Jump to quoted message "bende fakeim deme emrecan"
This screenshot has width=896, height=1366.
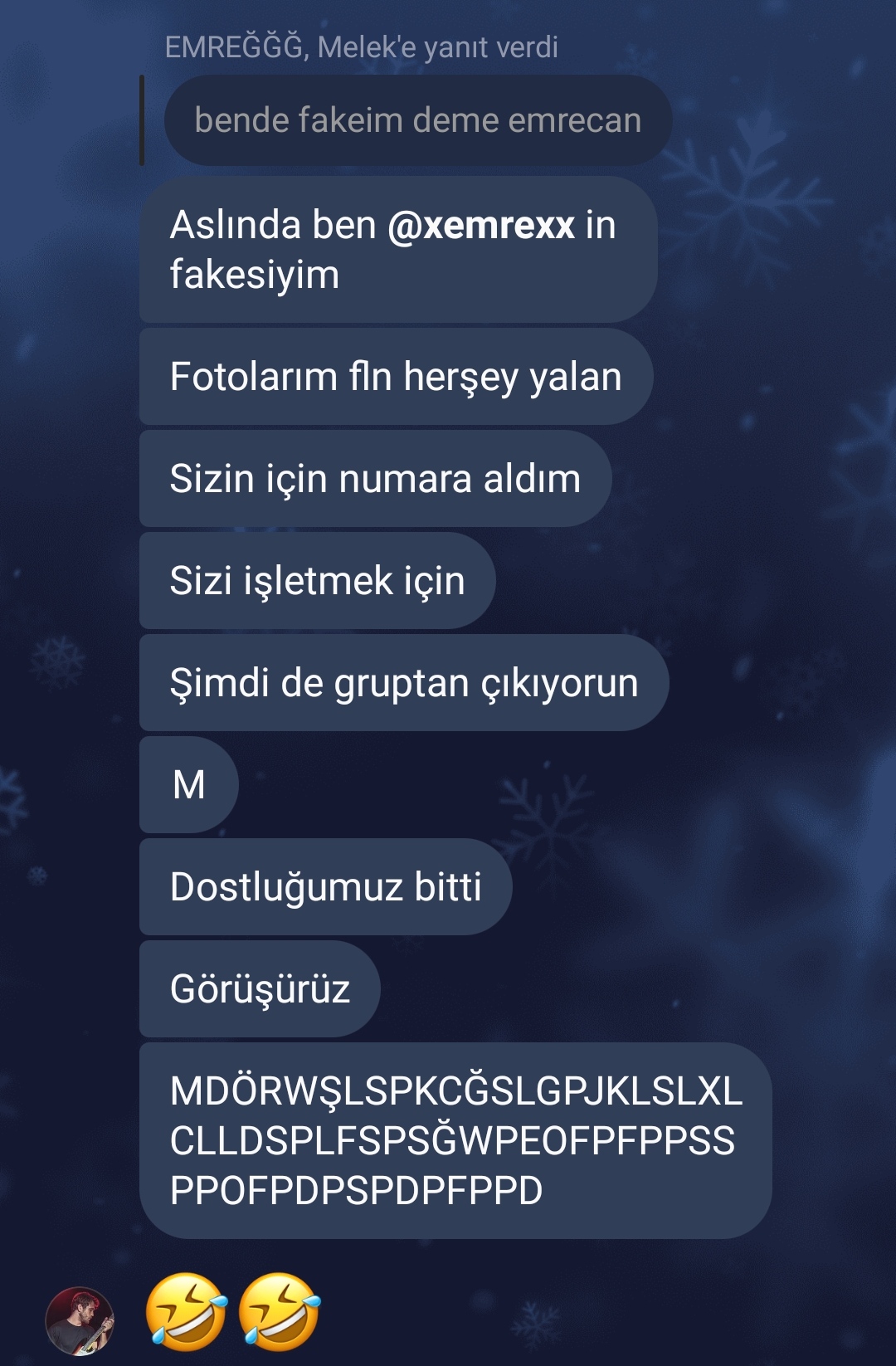coord(417,121)
